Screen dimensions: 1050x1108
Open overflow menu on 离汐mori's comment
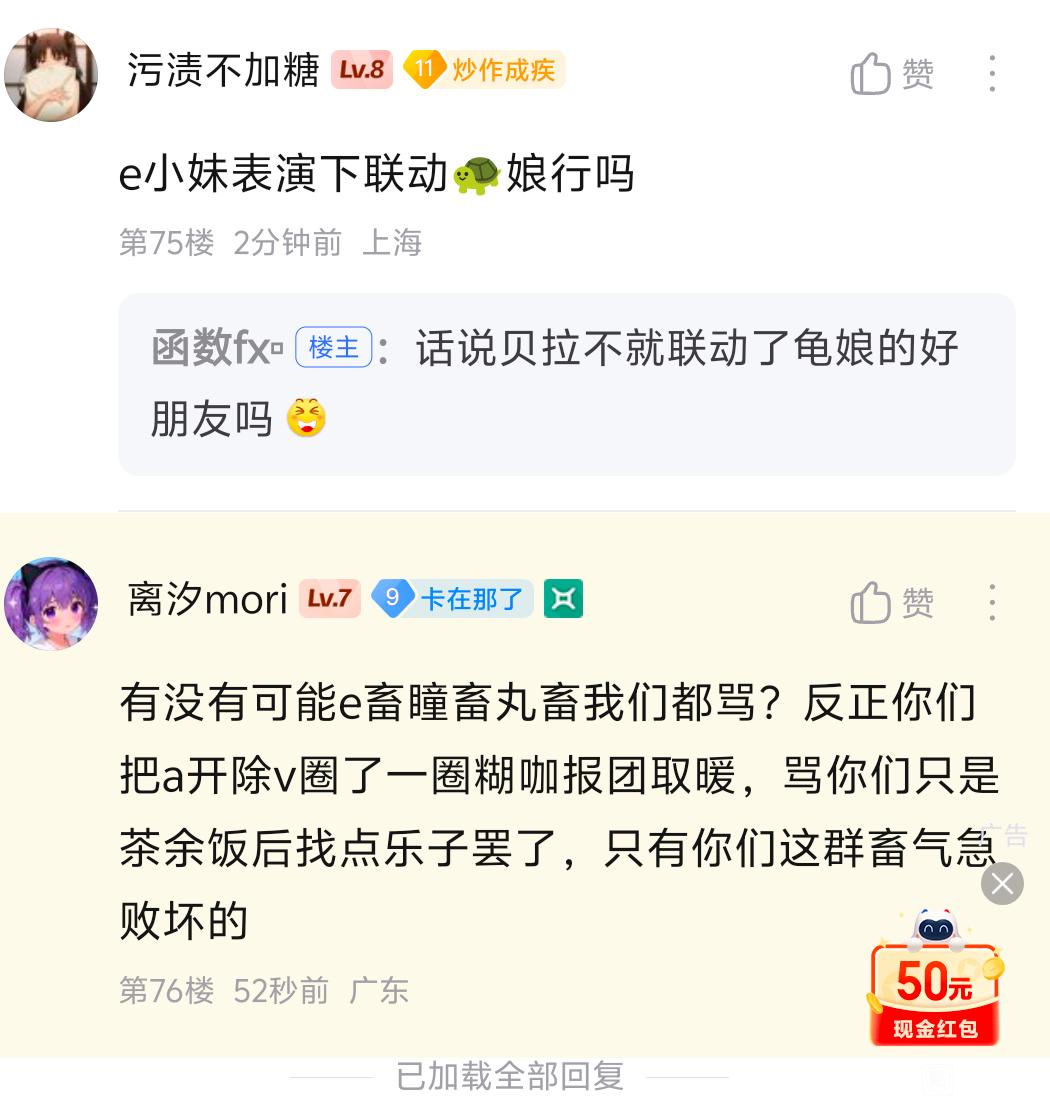992,602
